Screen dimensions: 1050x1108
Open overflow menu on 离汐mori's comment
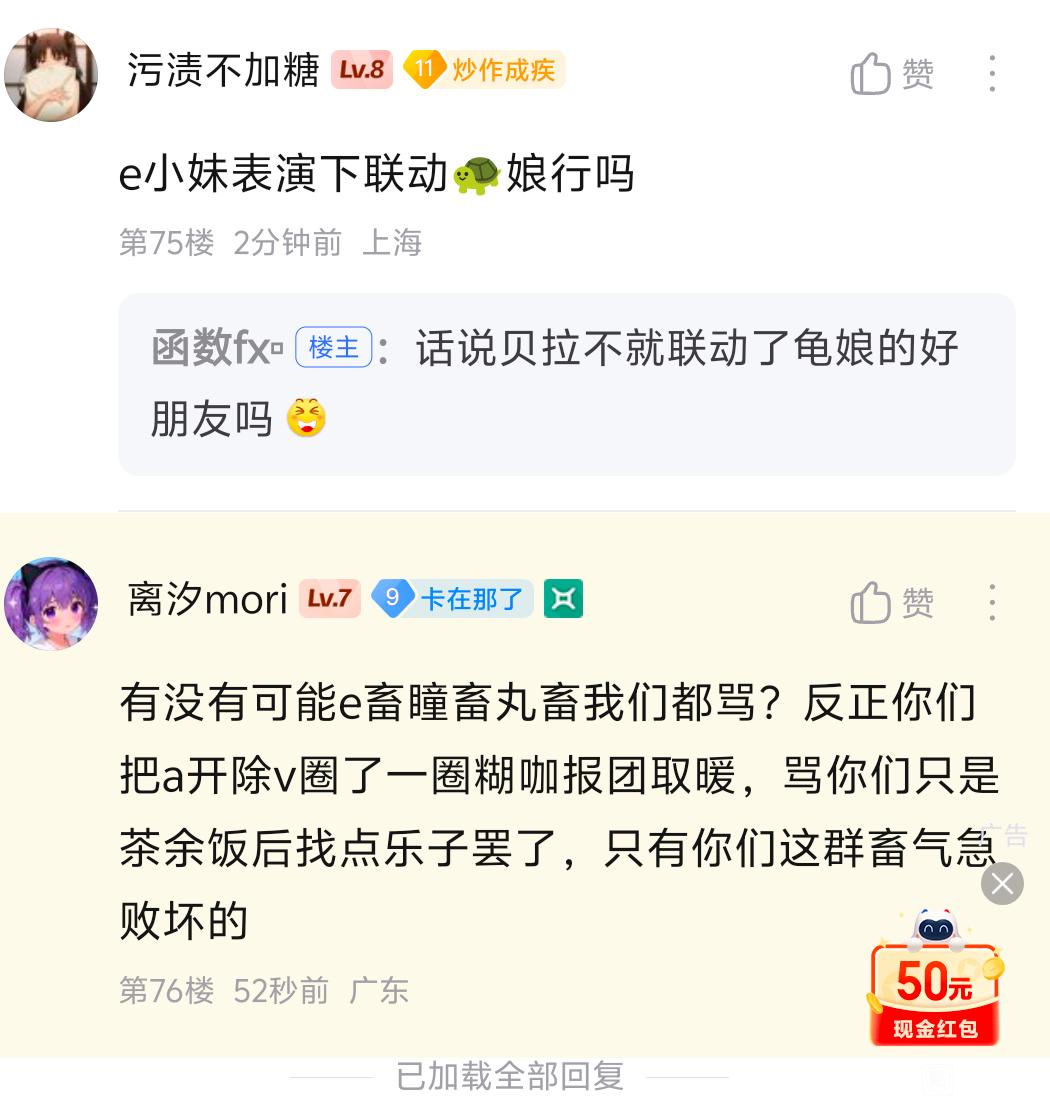992,602
